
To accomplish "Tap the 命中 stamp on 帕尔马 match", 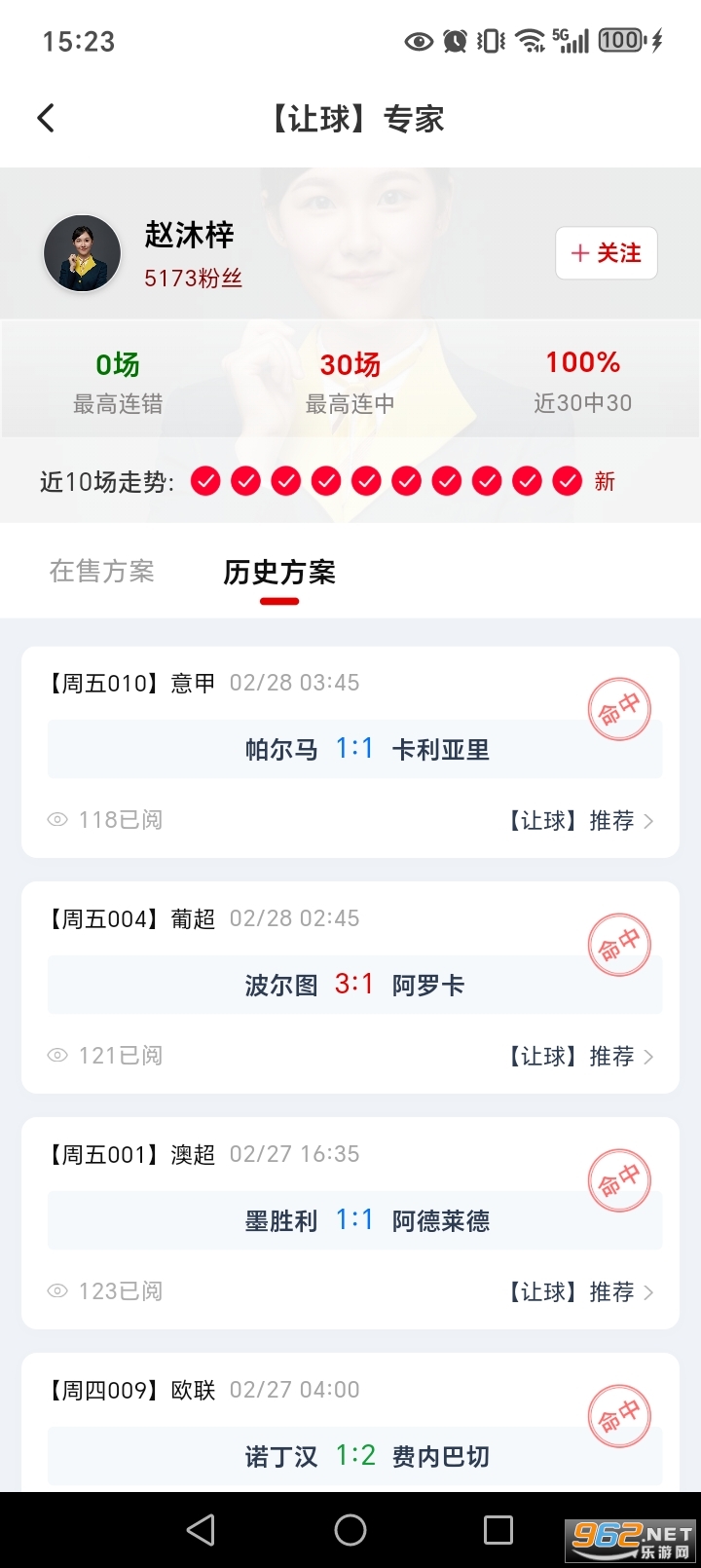I will tap(620, 709).
